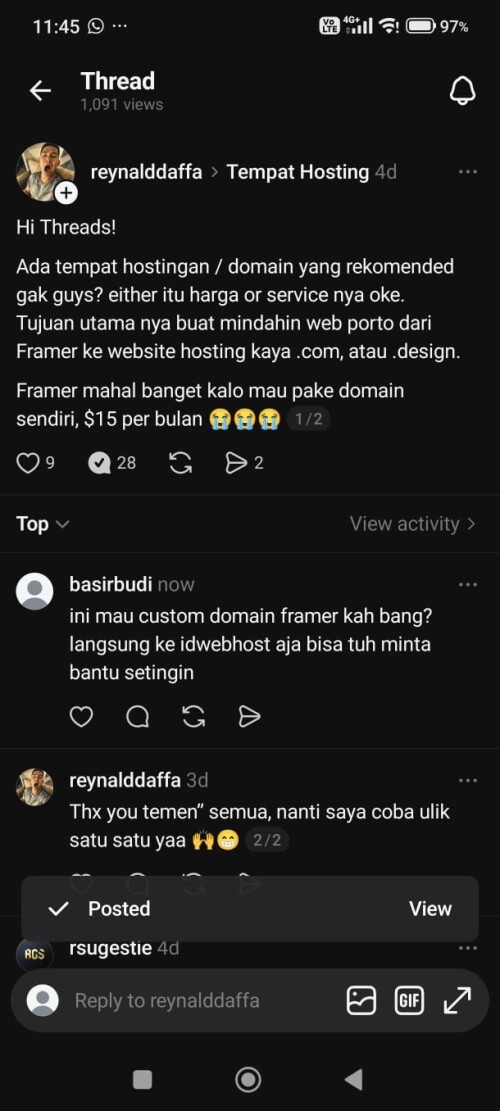Viewport: 500px width, 1111px height.
Task: Open the overflow menu on basirbudi's reply
Action: [468, 585]
